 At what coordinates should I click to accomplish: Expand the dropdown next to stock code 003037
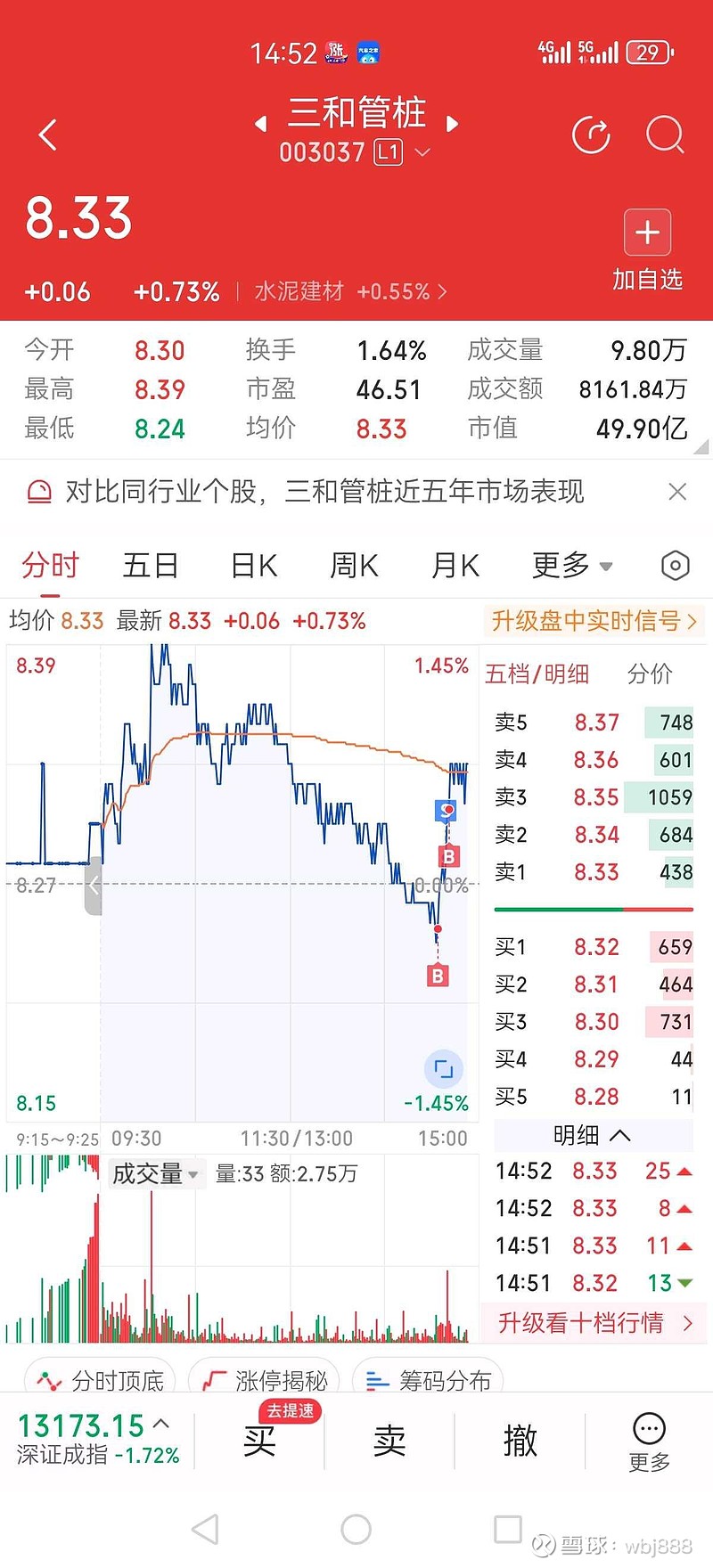click(422, 153)
